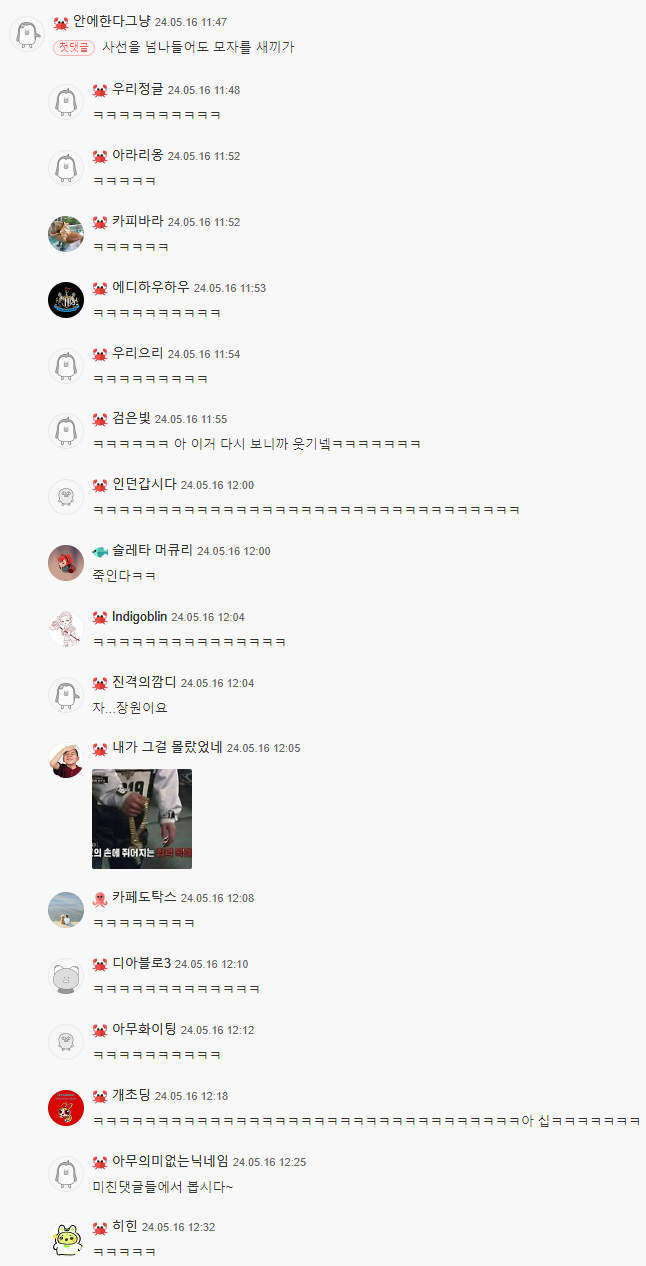
Task: Tap the nickname 검은빛
Action: (x=131, y=418)
